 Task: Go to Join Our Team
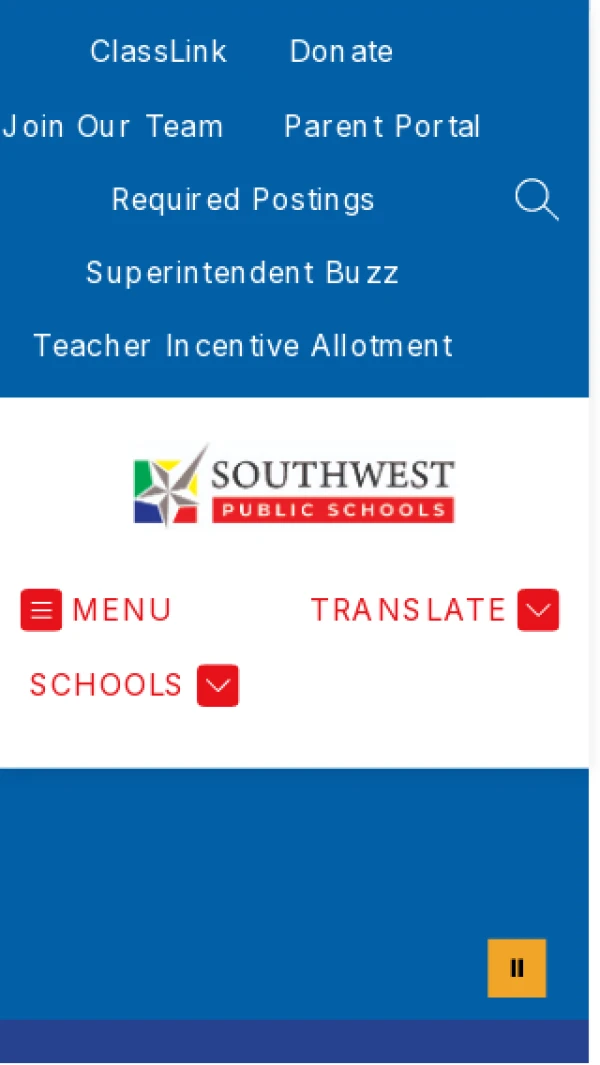[x=112, y=127]
